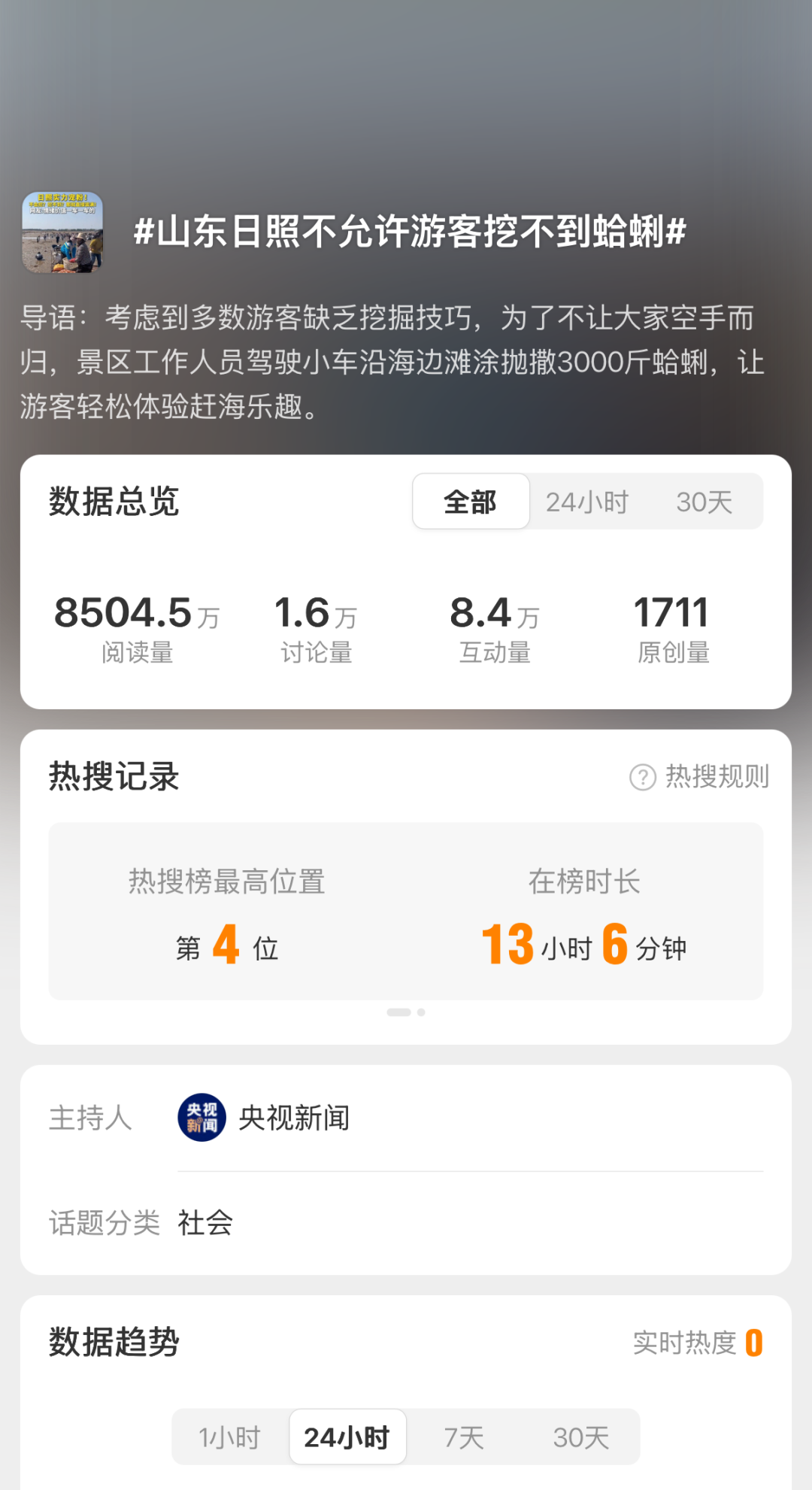Open 热搜规则 help link

click(x=700, y=777)
